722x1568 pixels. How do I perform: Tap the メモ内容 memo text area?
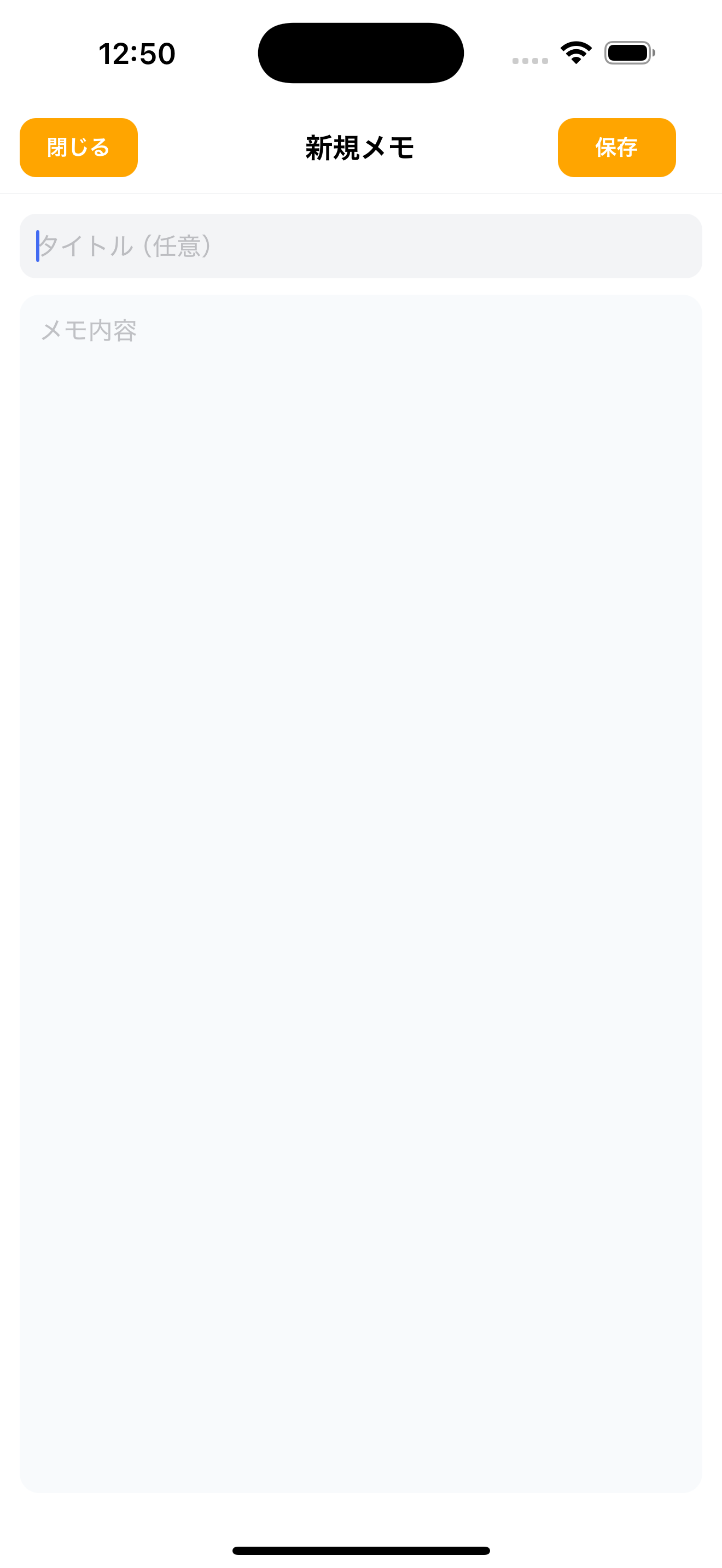click(x=360, y=852)
